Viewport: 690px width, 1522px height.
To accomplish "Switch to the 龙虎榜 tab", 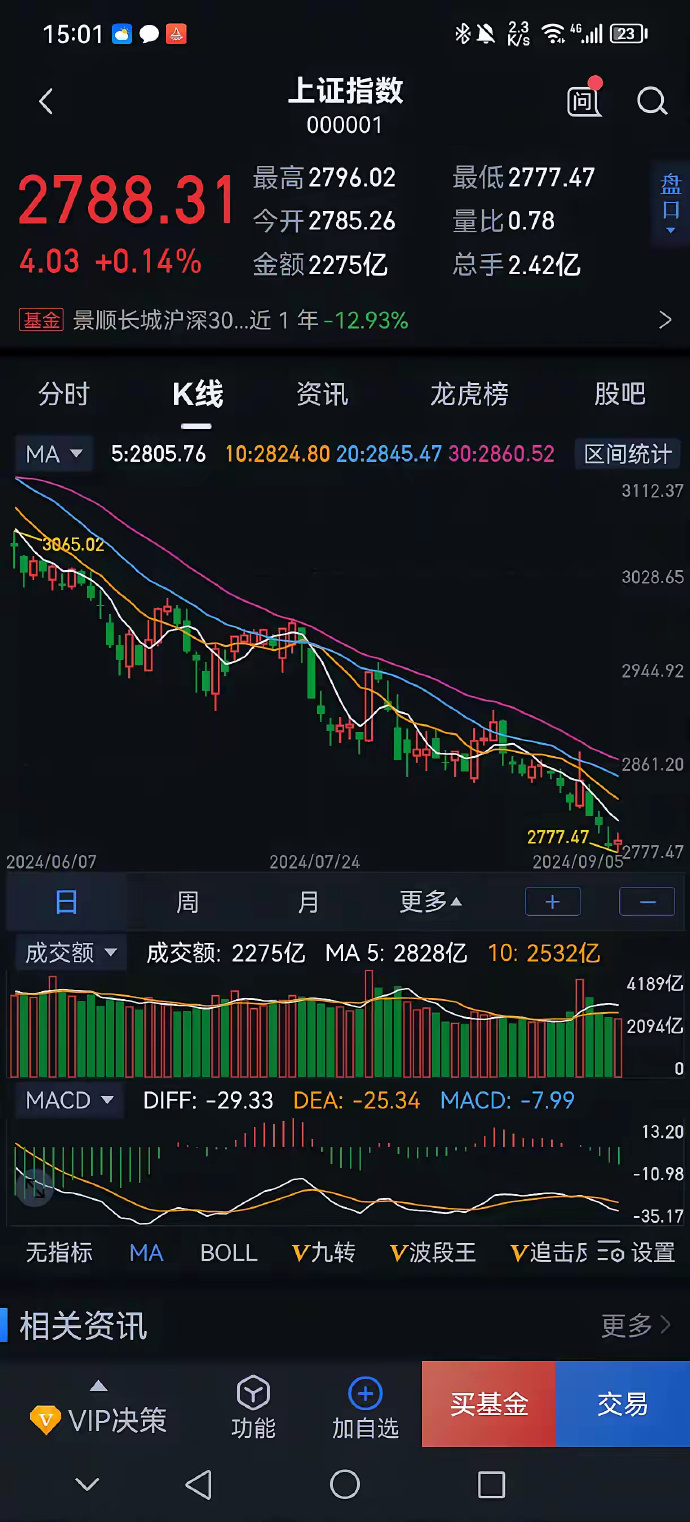I will (x=469, y=394).
